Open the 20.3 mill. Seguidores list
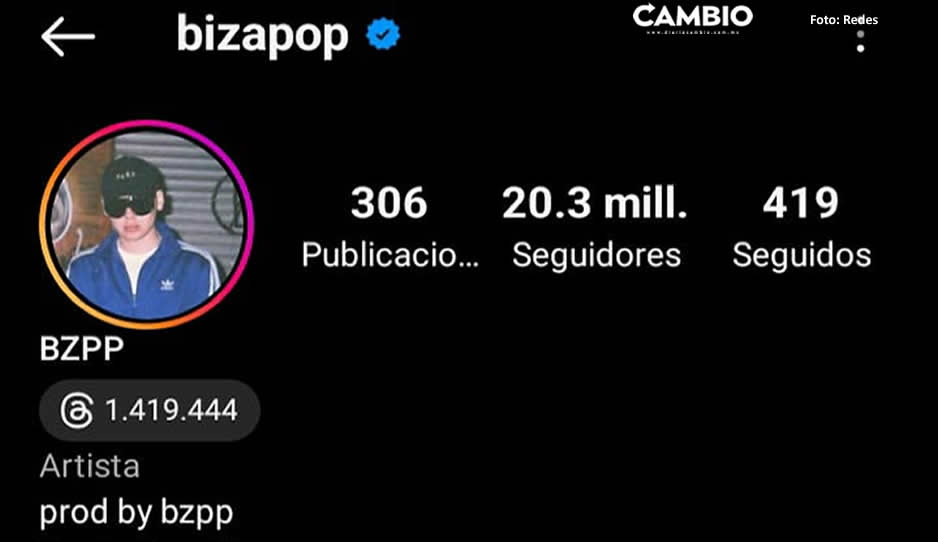Screen dimensions: 938x542 tap(596, 227)
